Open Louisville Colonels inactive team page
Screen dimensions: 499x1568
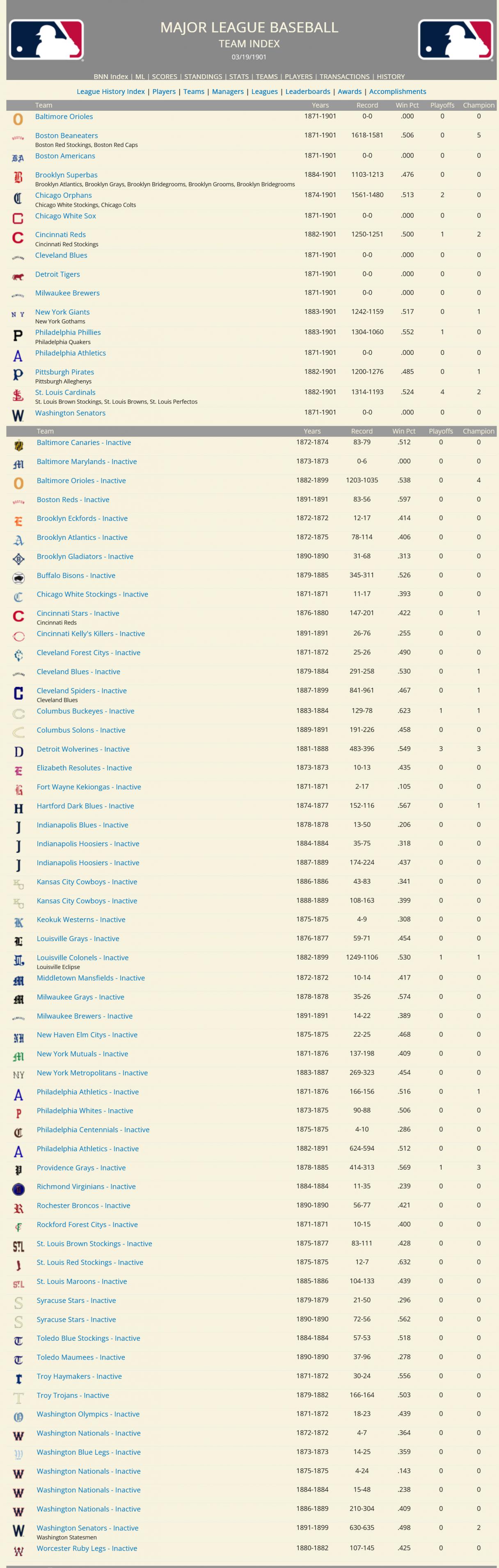[82, 958]
